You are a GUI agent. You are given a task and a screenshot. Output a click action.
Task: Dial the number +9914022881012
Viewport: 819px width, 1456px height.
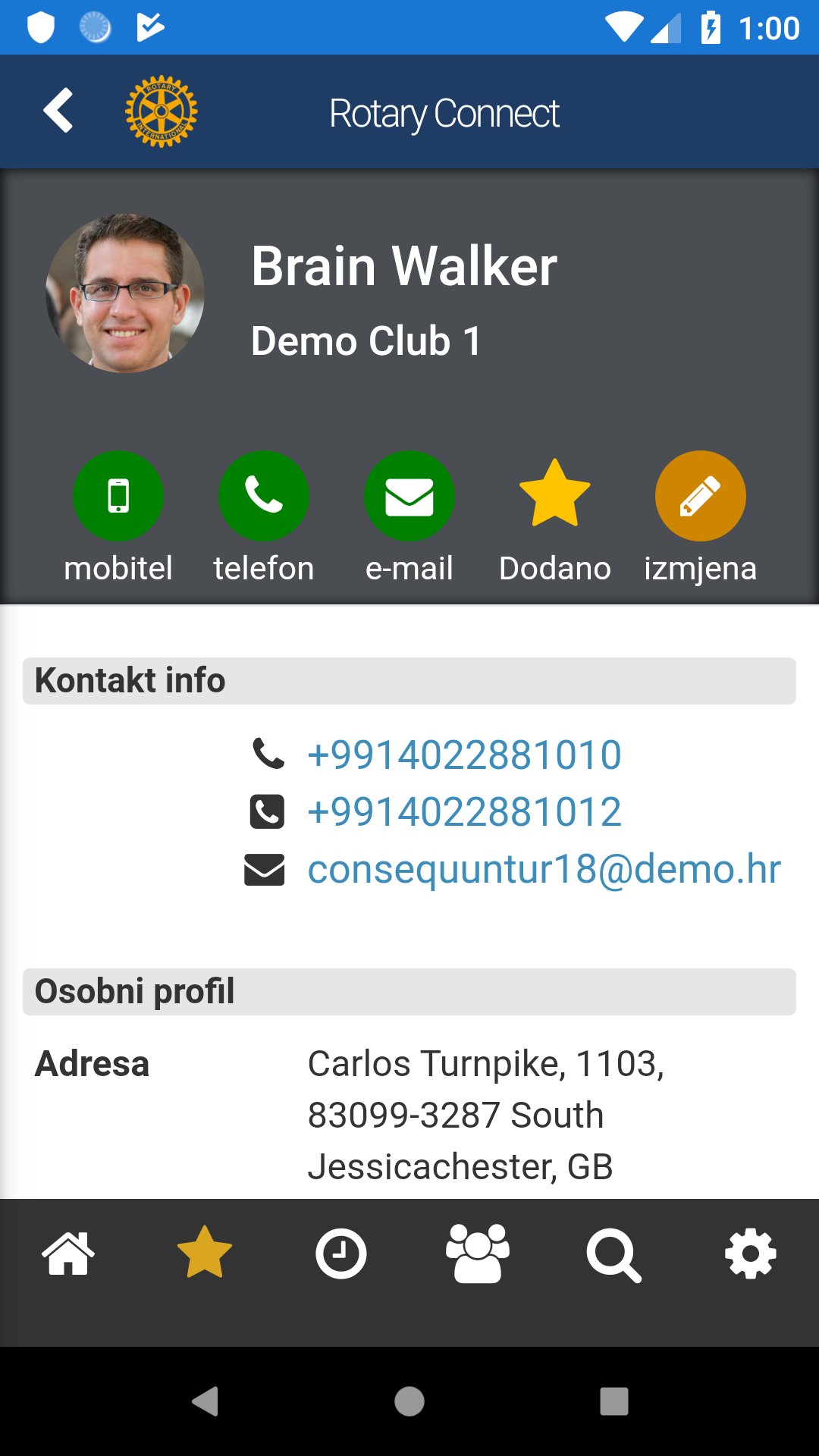tap(464, 812)
